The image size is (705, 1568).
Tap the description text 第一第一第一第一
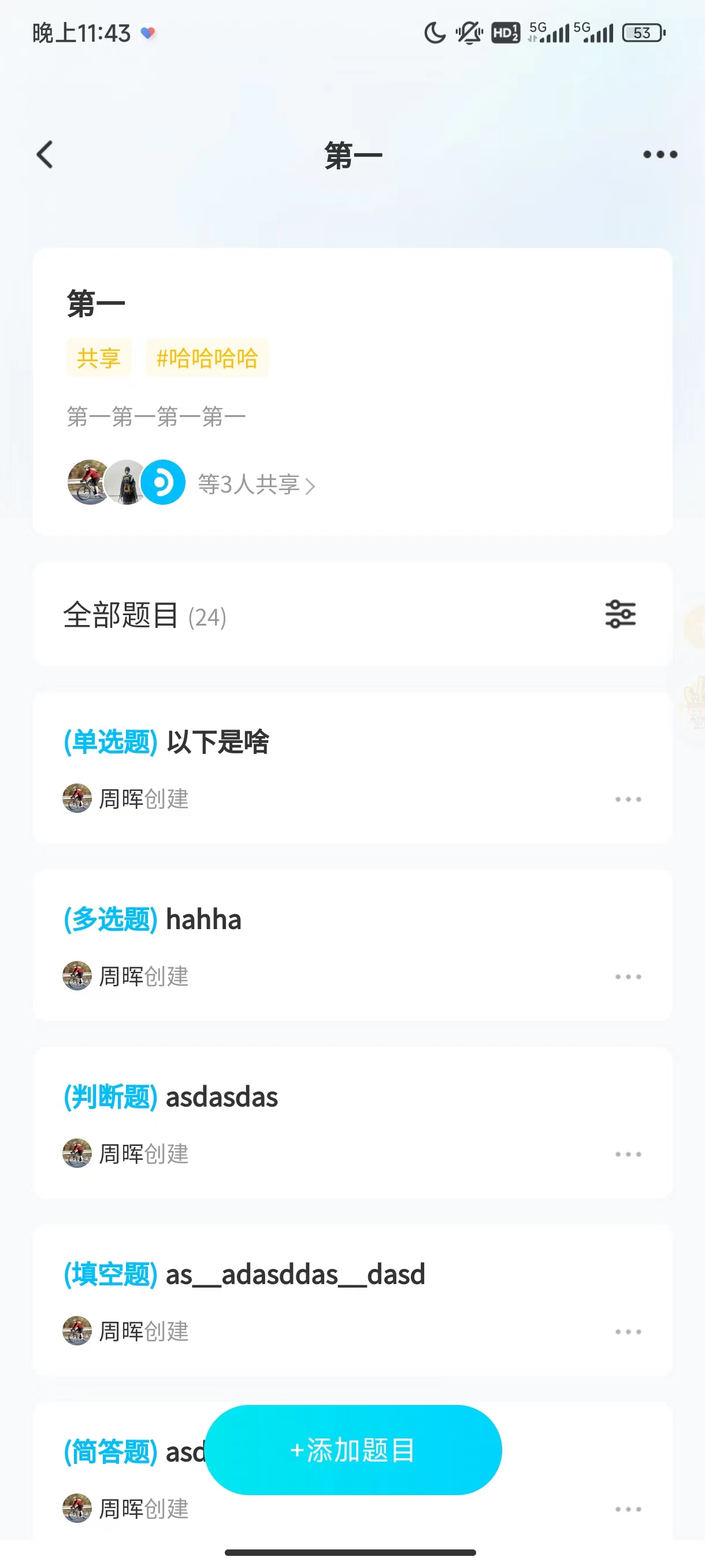pos(154,415)
